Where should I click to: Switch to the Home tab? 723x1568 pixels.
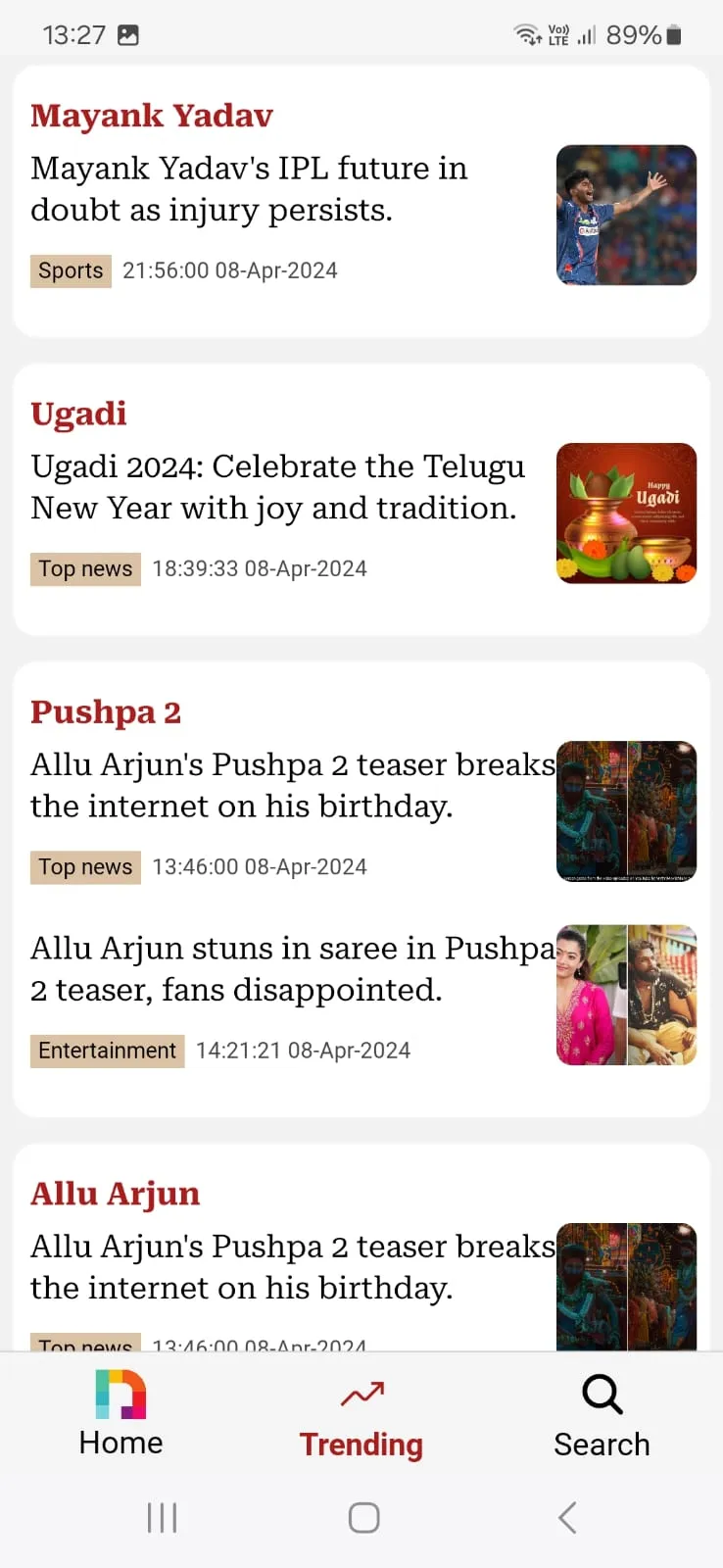pyautogui.click(x=120, y=1414)
